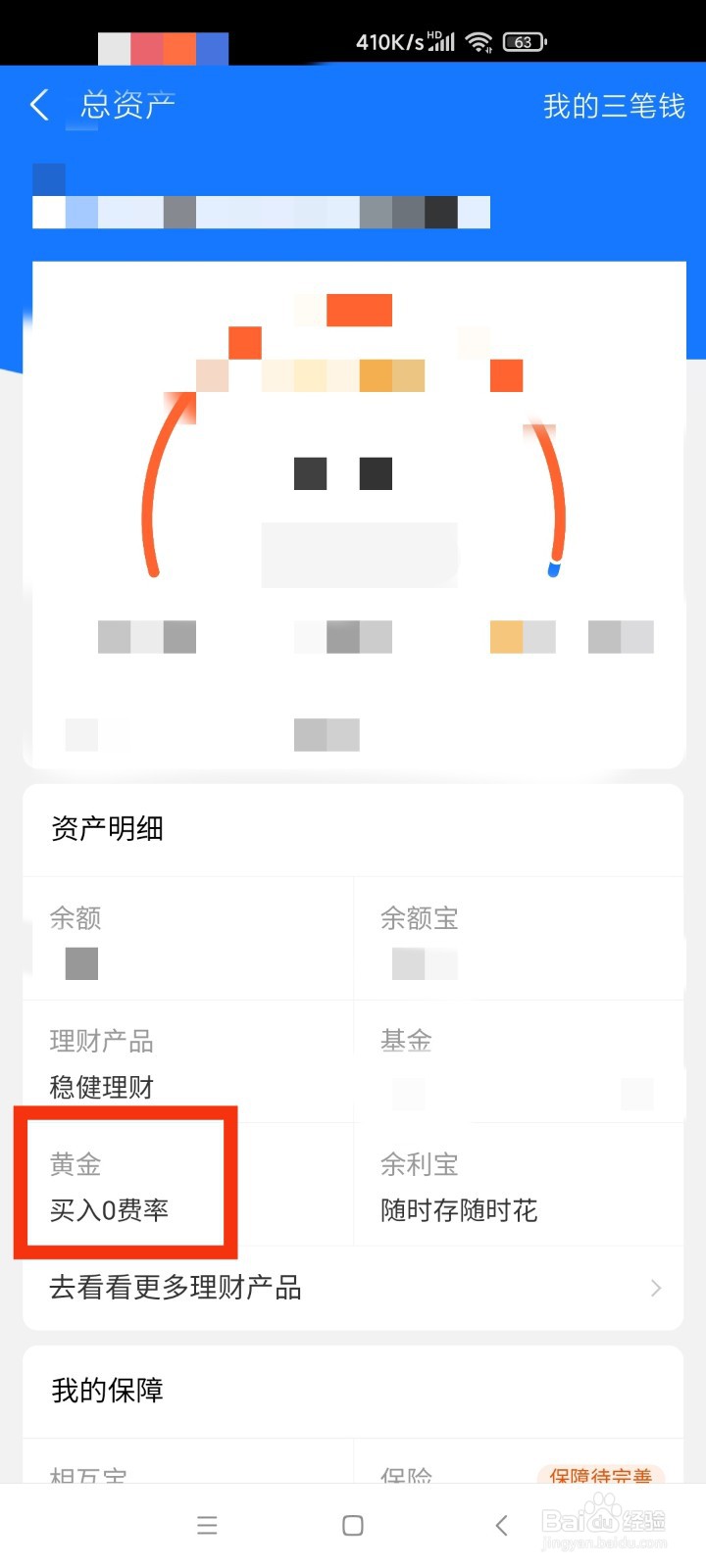Image resolution: width=706 pixels, height=1568 pixels.
Task: Expand 去看看更多理财产品 via its chevron
Action: pos(655,1289)
